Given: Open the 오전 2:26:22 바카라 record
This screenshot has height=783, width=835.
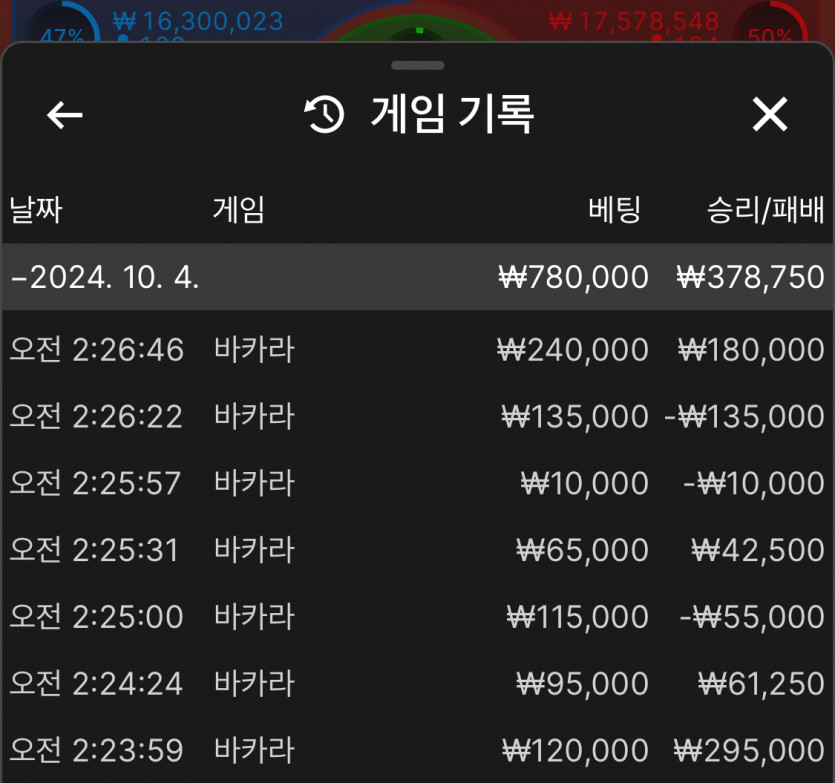Looking at the screenshot, I should pyautogui.click(x=418, y=417).
